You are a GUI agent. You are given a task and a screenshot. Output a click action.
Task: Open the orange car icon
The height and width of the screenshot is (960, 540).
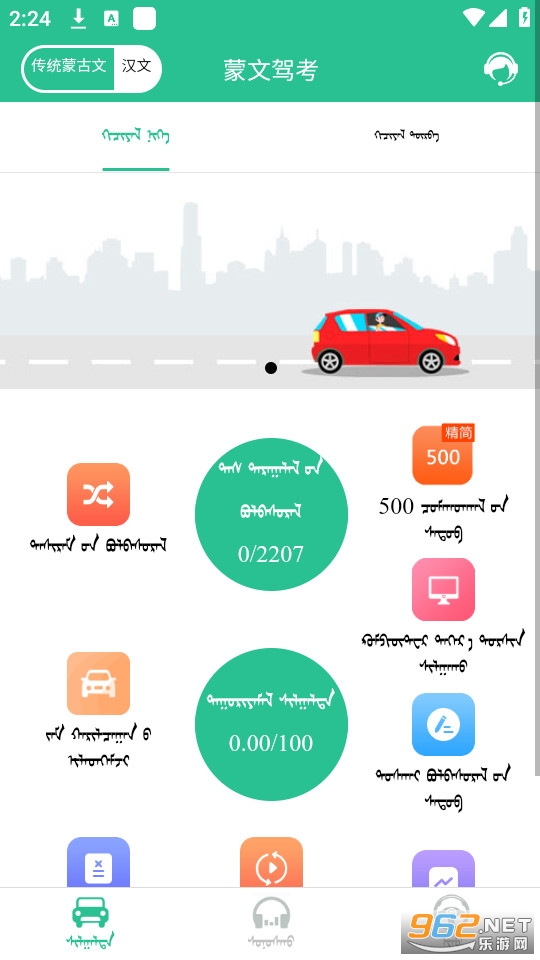click(x=98, y=683)
